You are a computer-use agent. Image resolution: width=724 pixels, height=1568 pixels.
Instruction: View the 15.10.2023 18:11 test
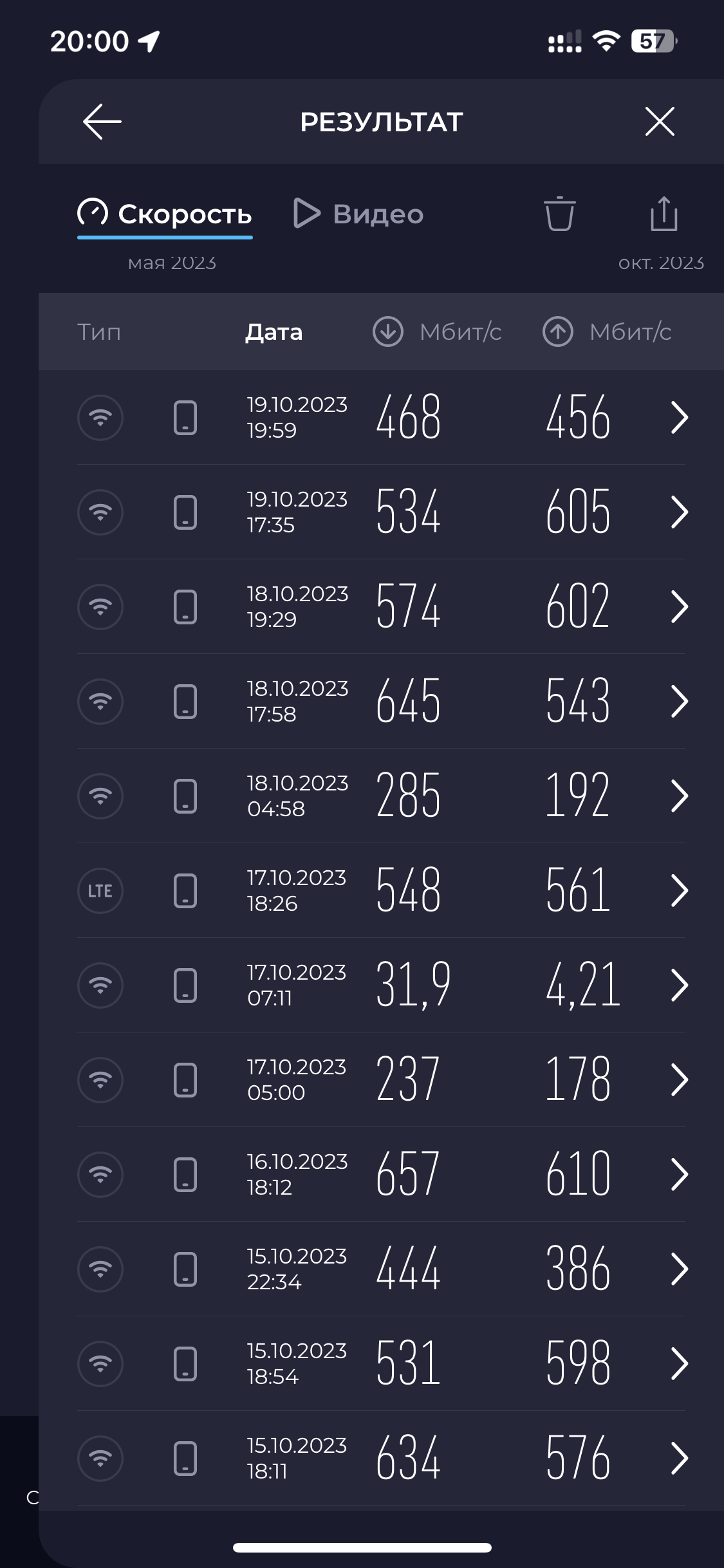[x=381, y=1458]
